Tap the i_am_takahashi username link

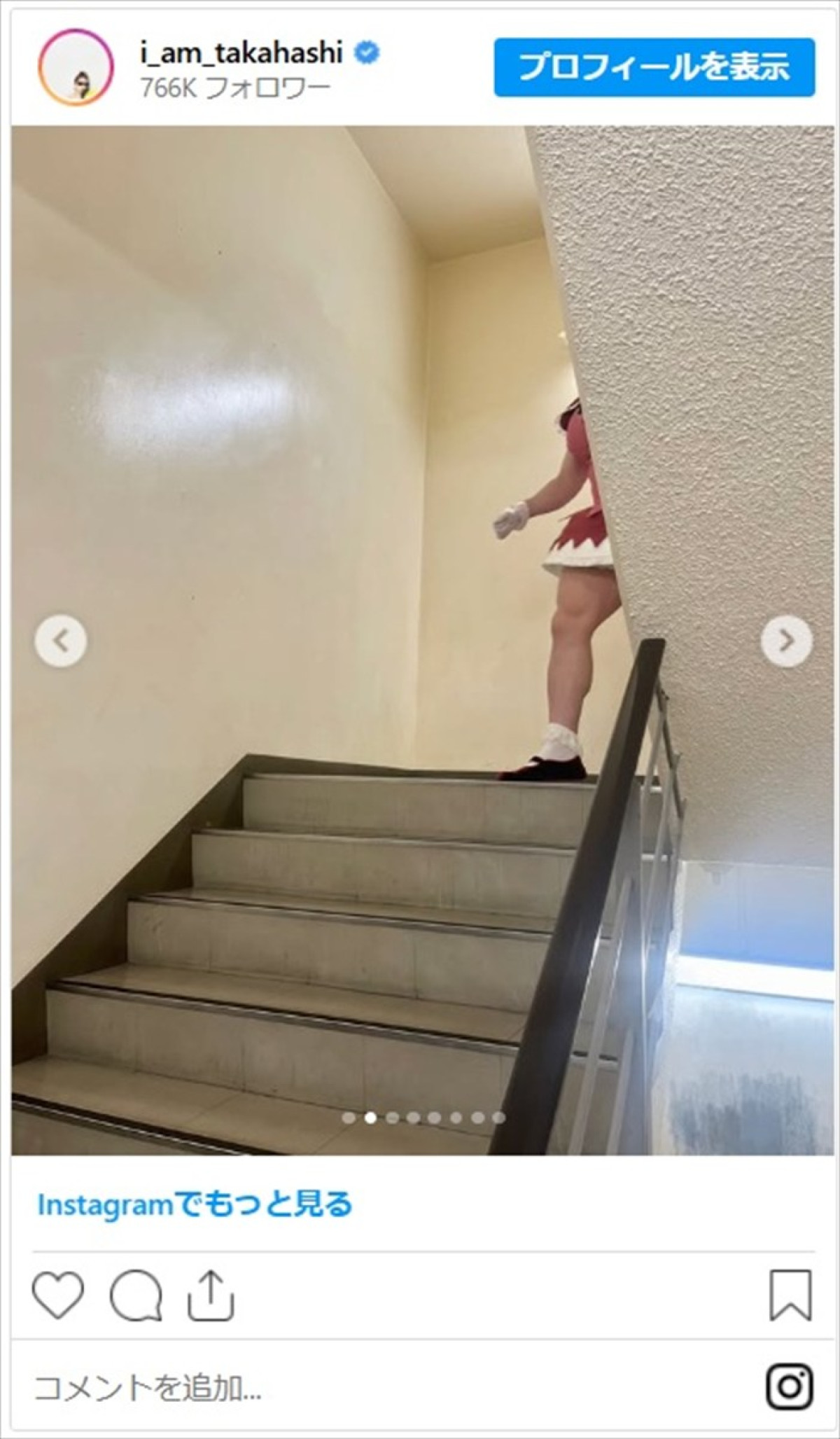pos(241,53)
